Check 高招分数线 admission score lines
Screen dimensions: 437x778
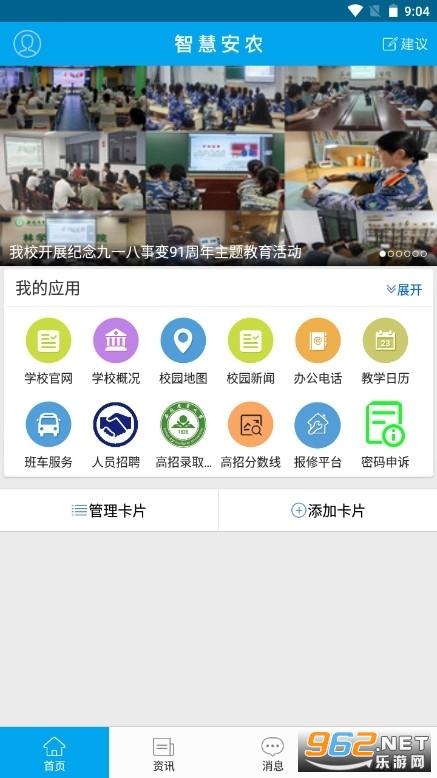(250, 435)
